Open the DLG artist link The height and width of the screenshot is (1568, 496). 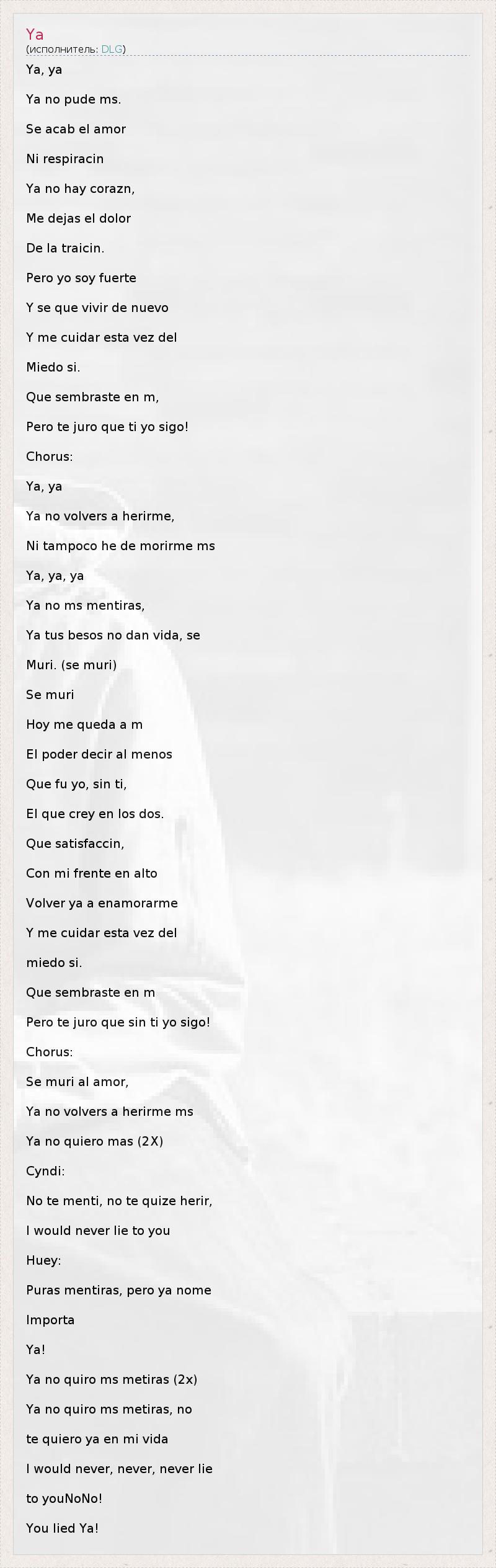tap(112, 49)
